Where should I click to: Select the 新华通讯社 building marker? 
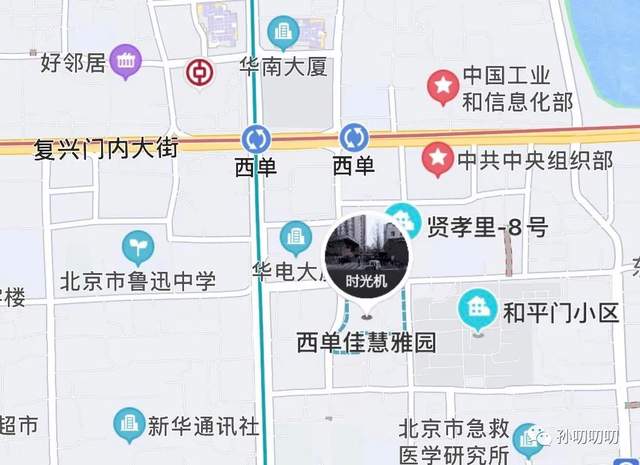point(128,425)
